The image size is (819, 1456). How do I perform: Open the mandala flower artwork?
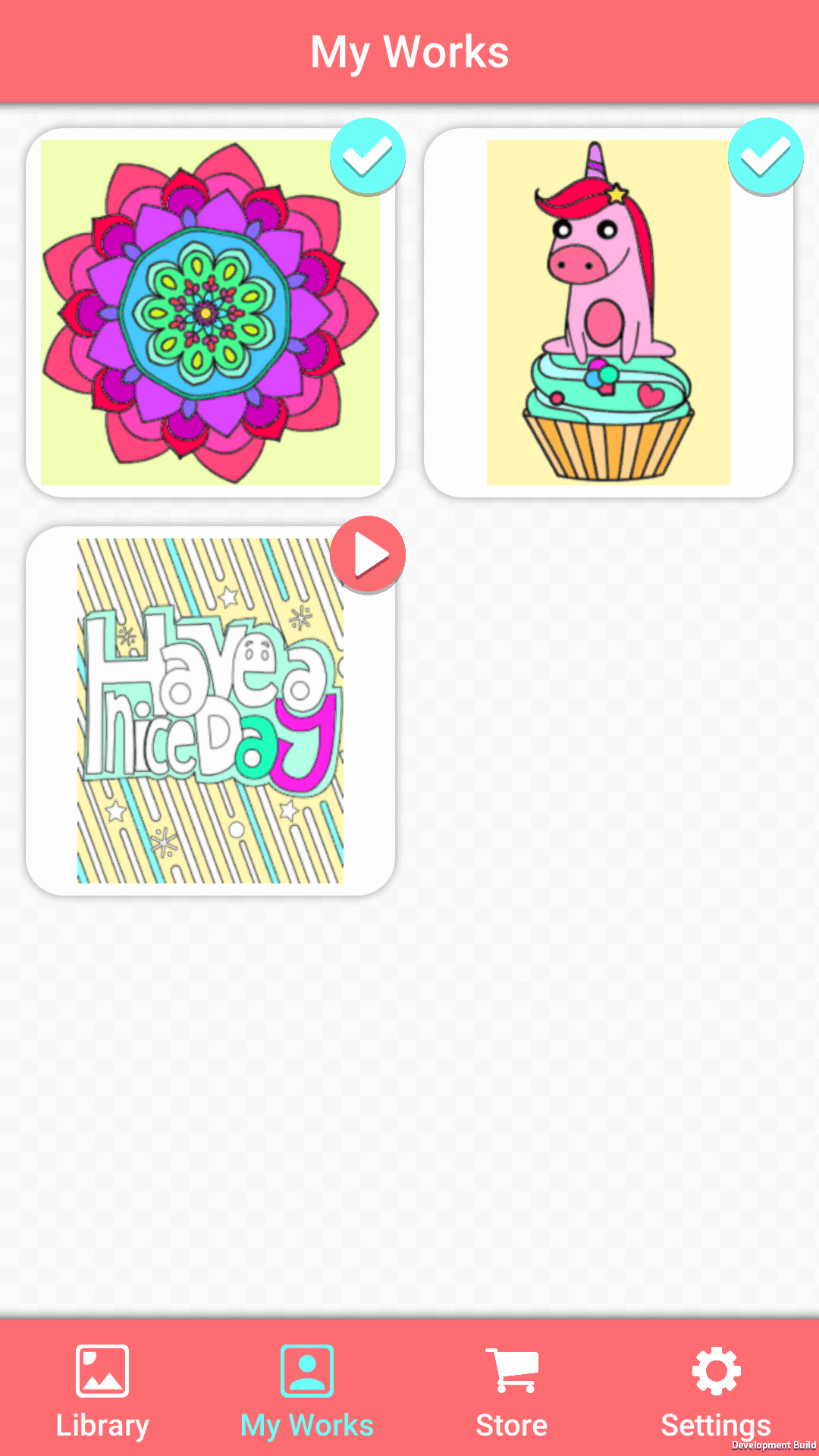tap(210, 312)
